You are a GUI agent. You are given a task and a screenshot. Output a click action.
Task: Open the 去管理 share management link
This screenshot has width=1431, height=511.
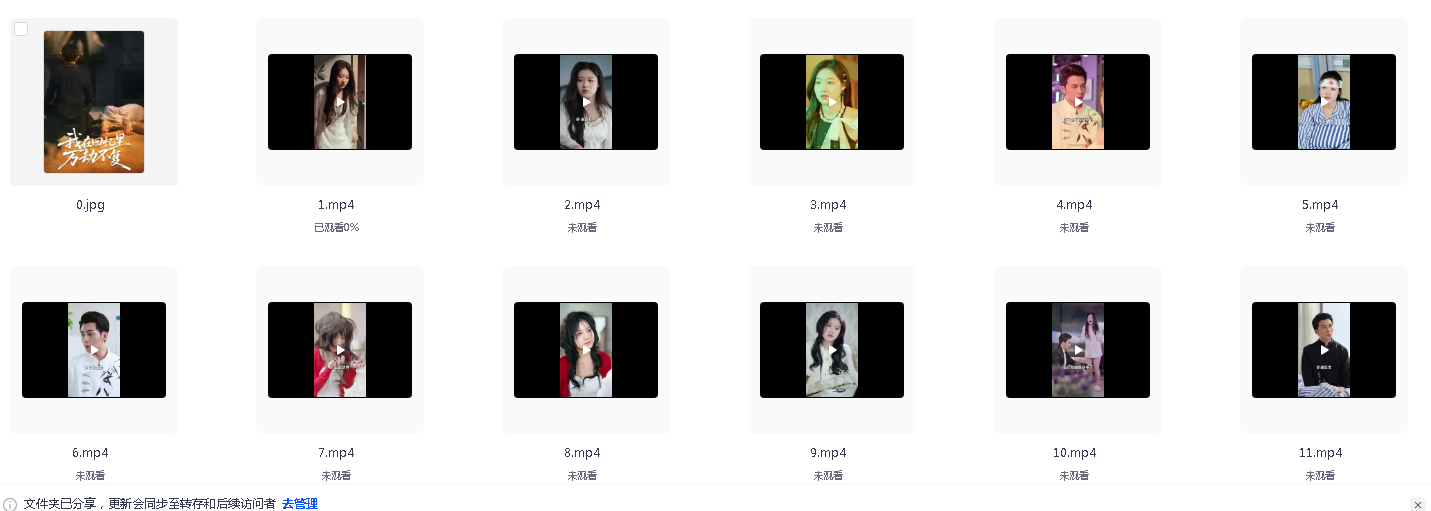tap(299, 504)
